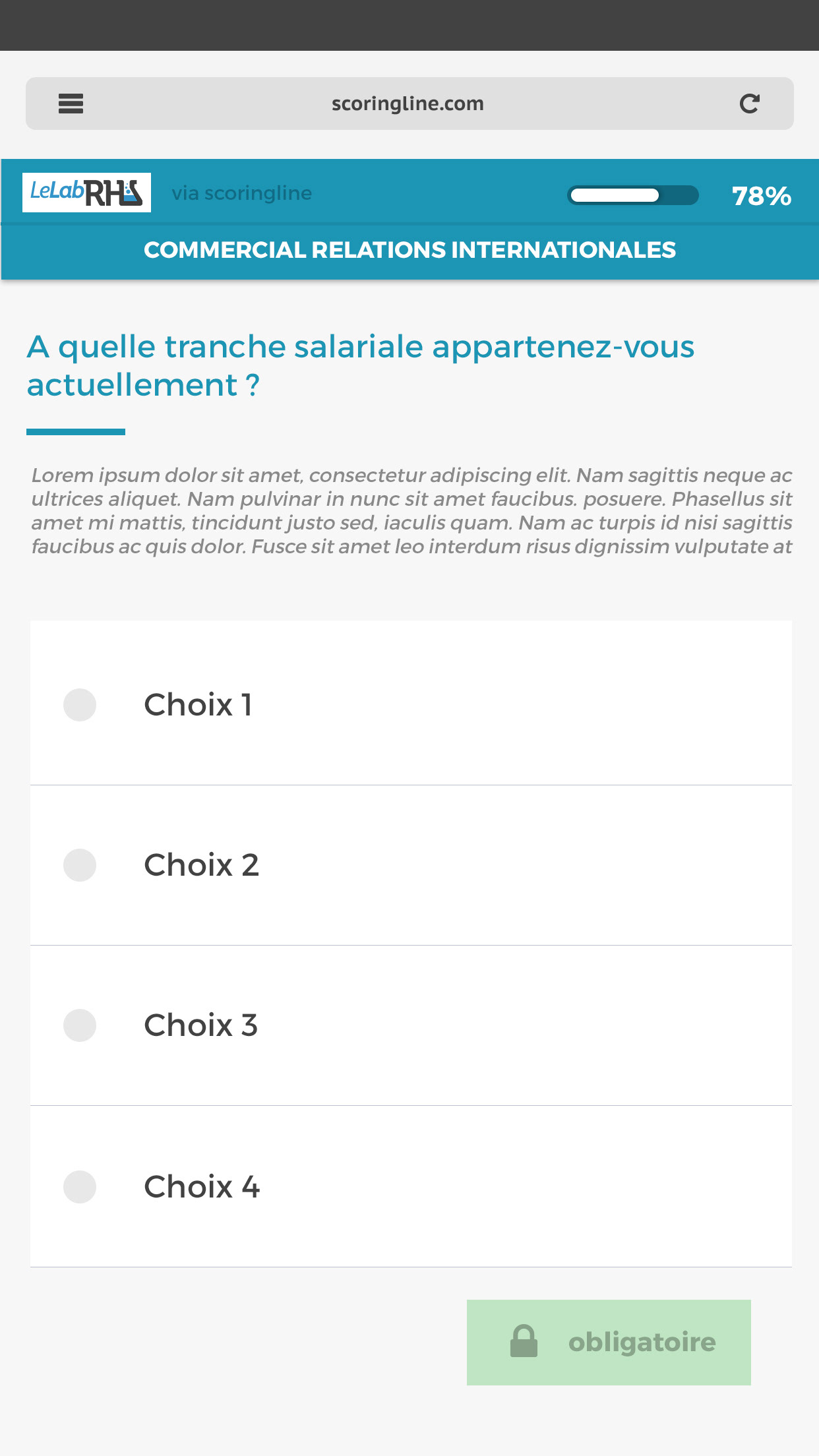Pick the Choix 3 radio option

pos(411,1026)
